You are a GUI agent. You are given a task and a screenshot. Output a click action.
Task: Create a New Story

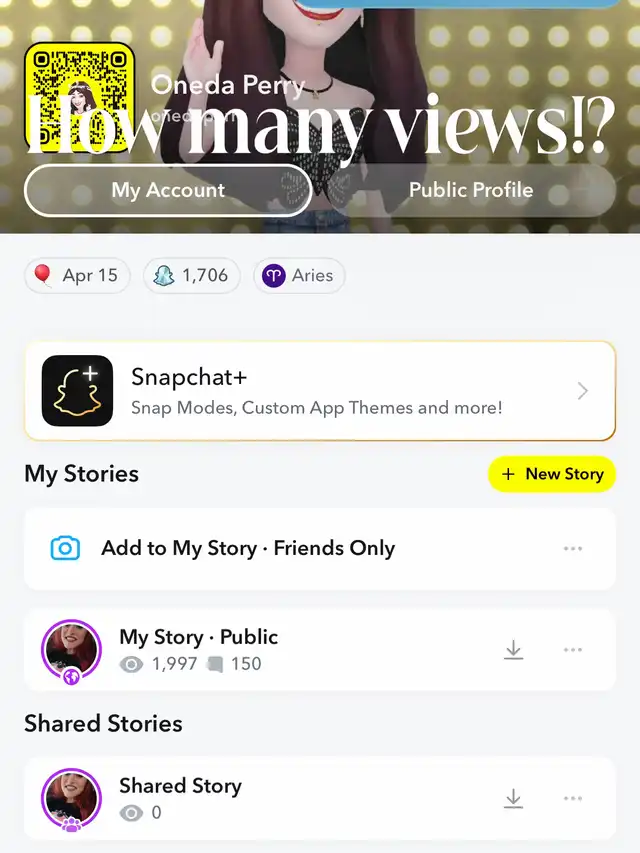552,474
